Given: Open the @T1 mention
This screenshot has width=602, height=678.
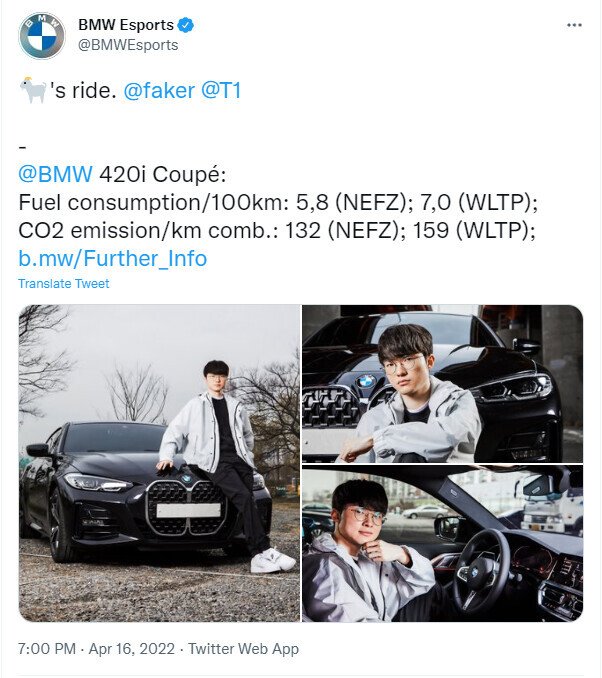Looking at the screenshot, I should pyautogui.click(x=221, y=91).
